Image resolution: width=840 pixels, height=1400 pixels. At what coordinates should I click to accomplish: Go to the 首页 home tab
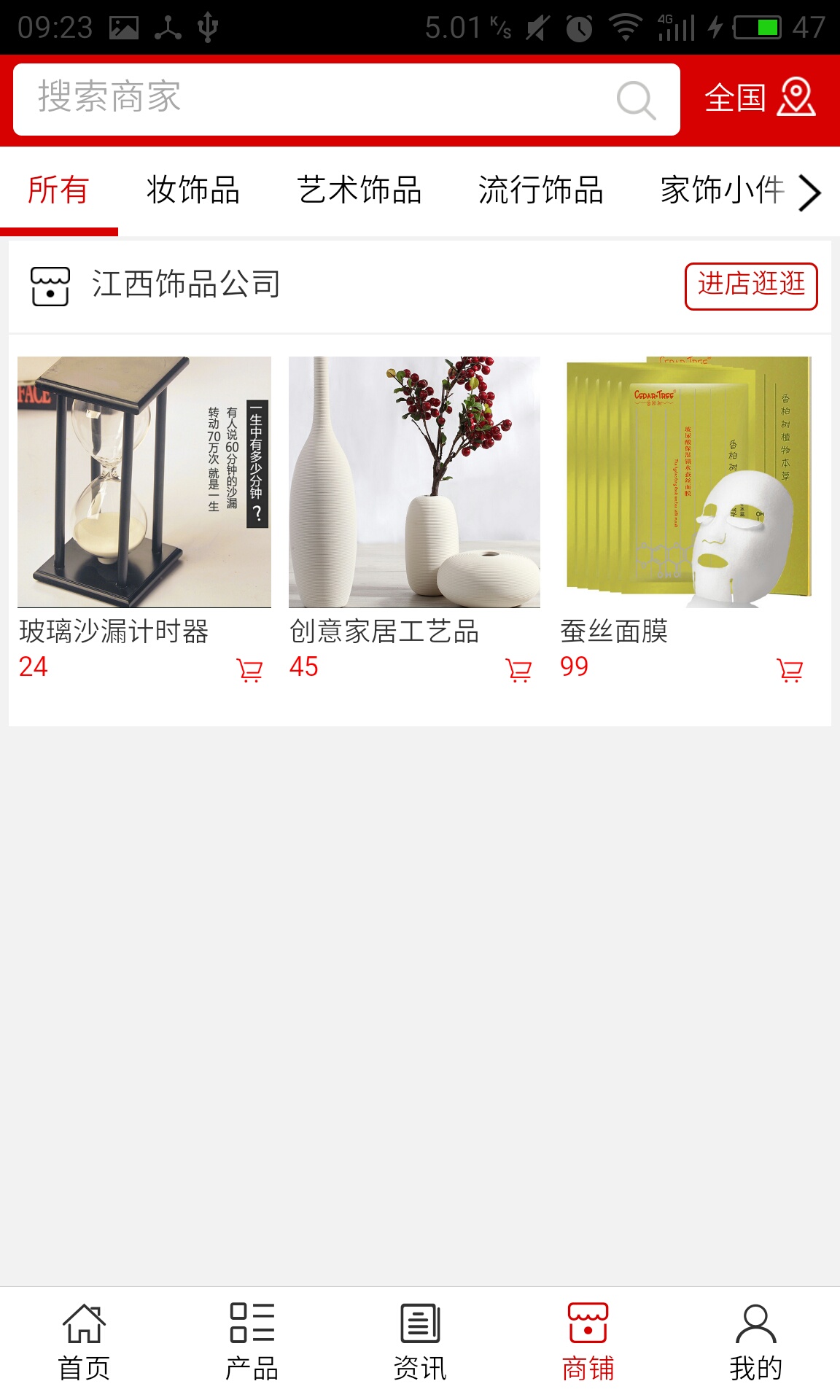point(84,1342)
